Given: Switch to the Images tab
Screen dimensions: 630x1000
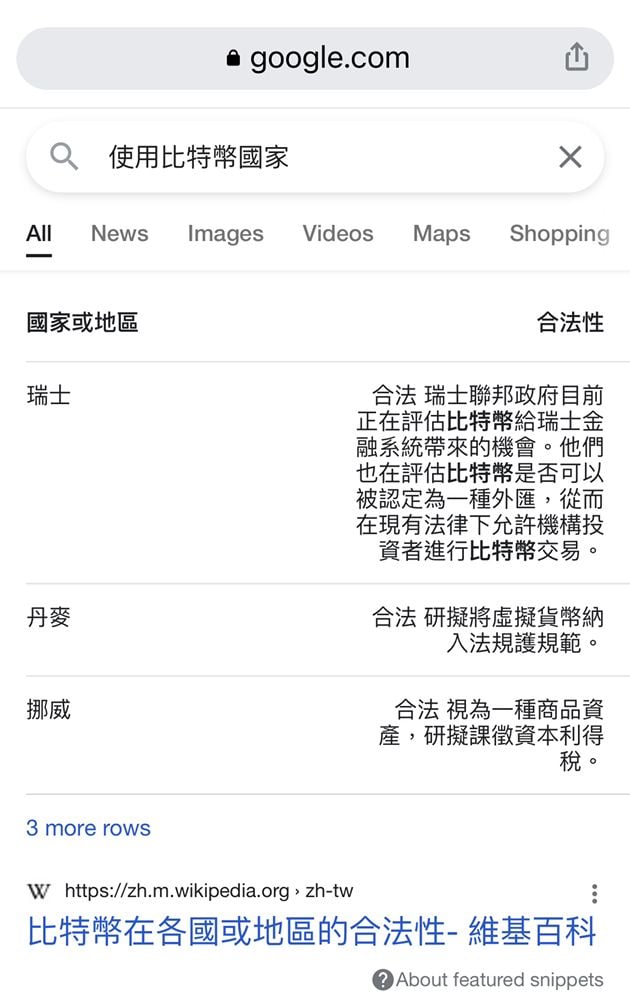Looking at the screenshot, I should tap(225, 233).
